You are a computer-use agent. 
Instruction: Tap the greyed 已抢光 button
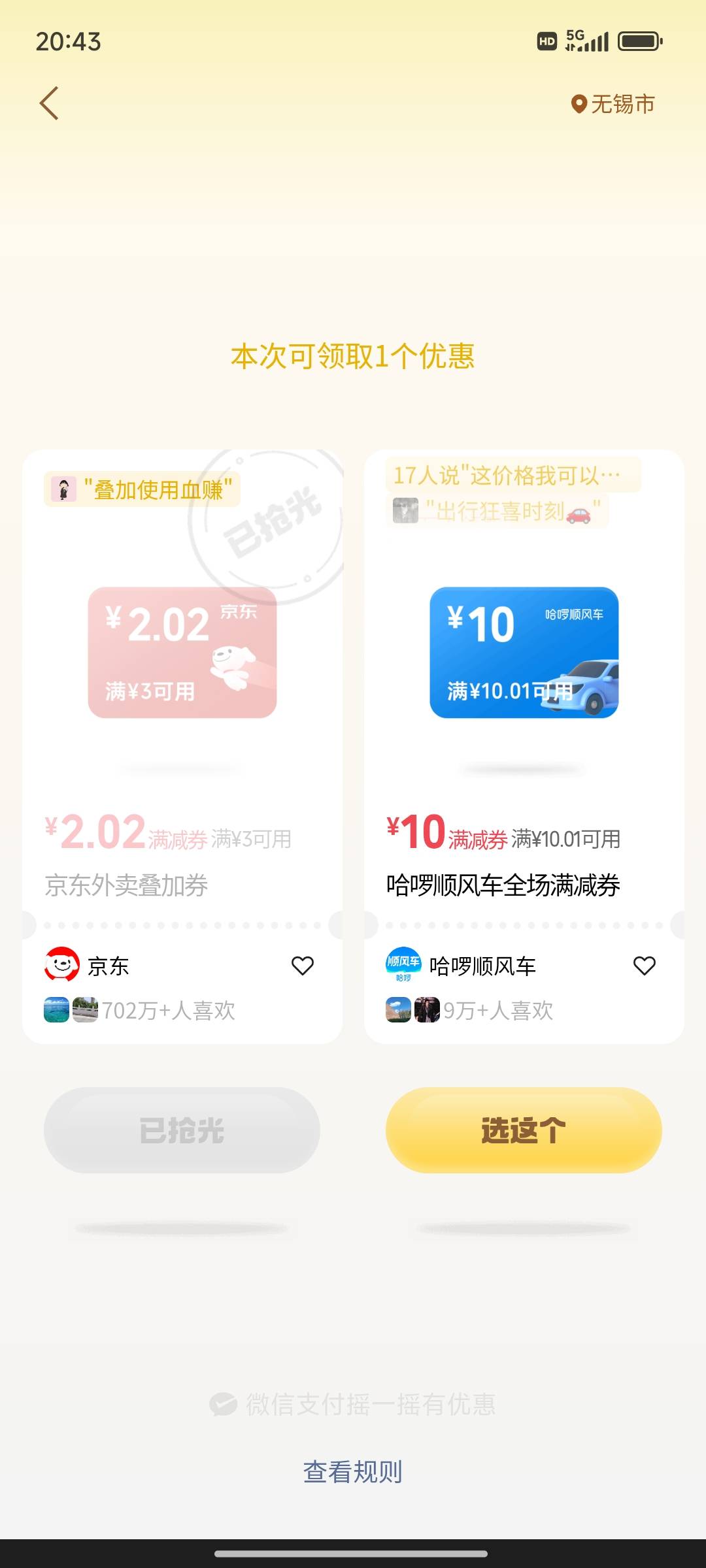[182, 1130]
